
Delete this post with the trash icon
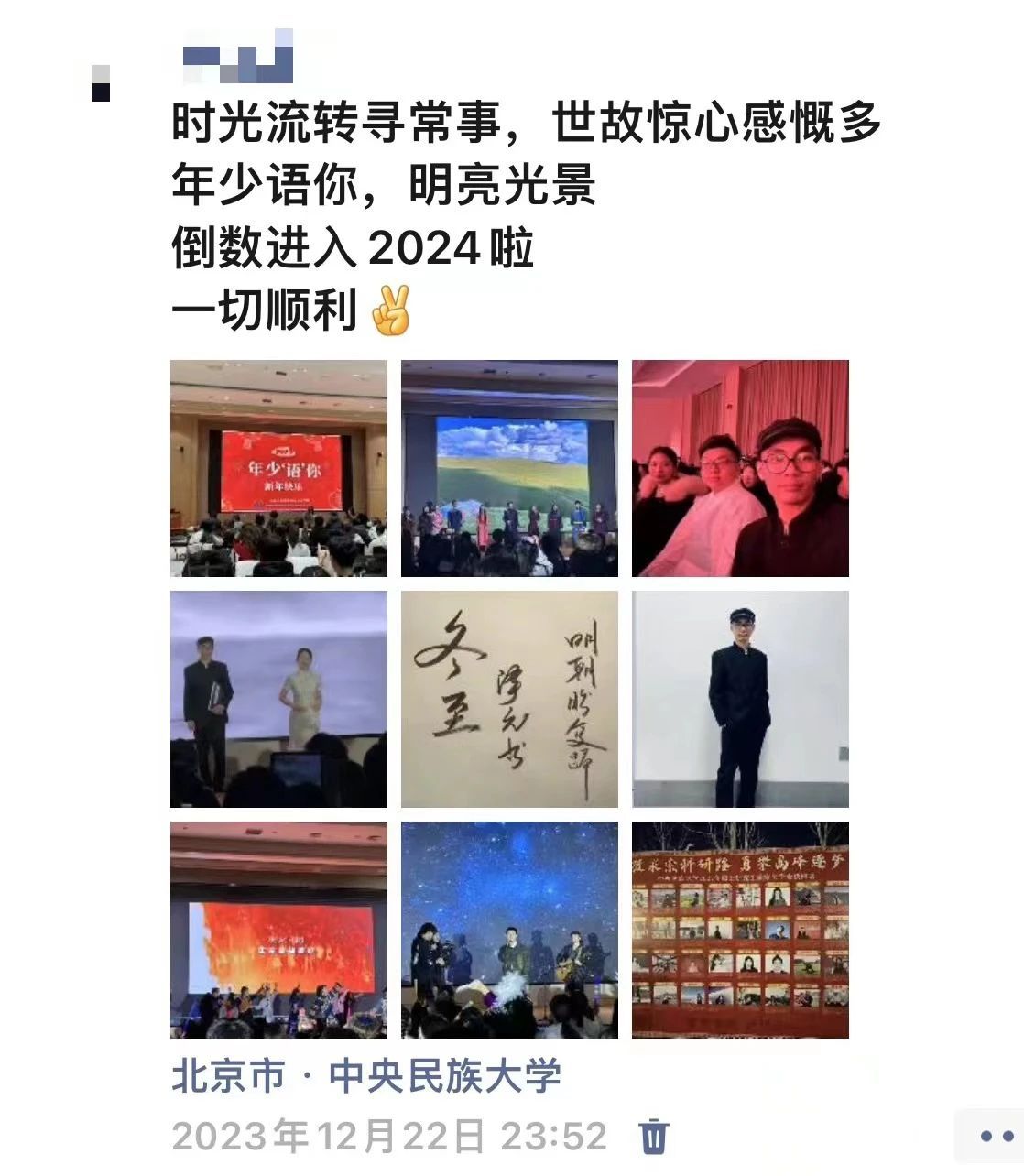pos(653,1136)
